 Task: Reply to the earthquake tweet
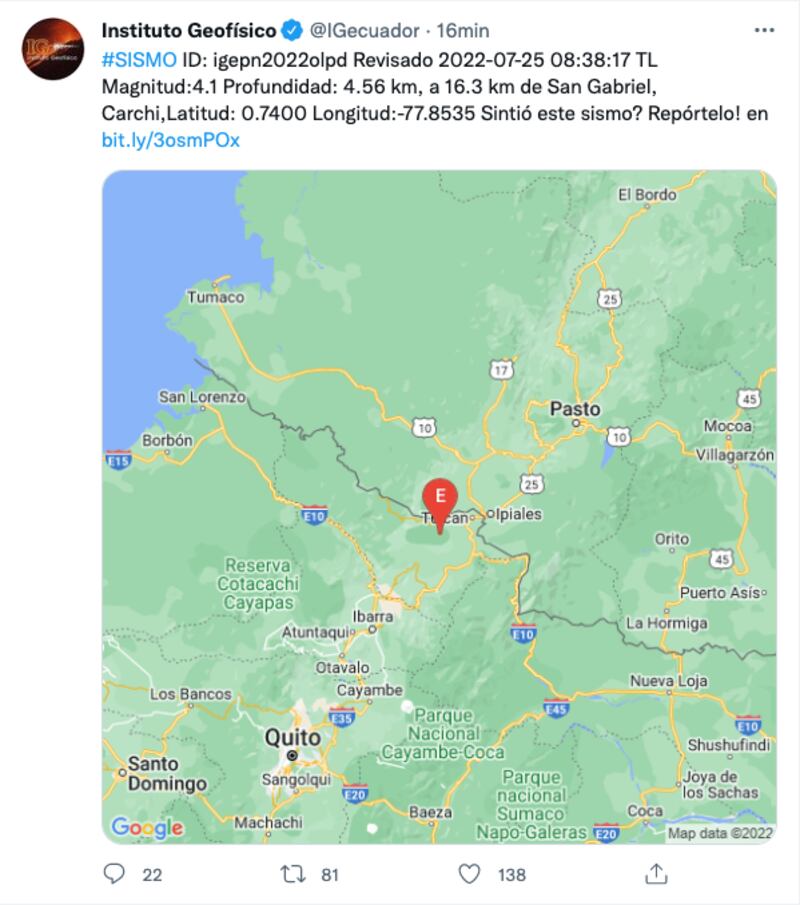(116, 874)
